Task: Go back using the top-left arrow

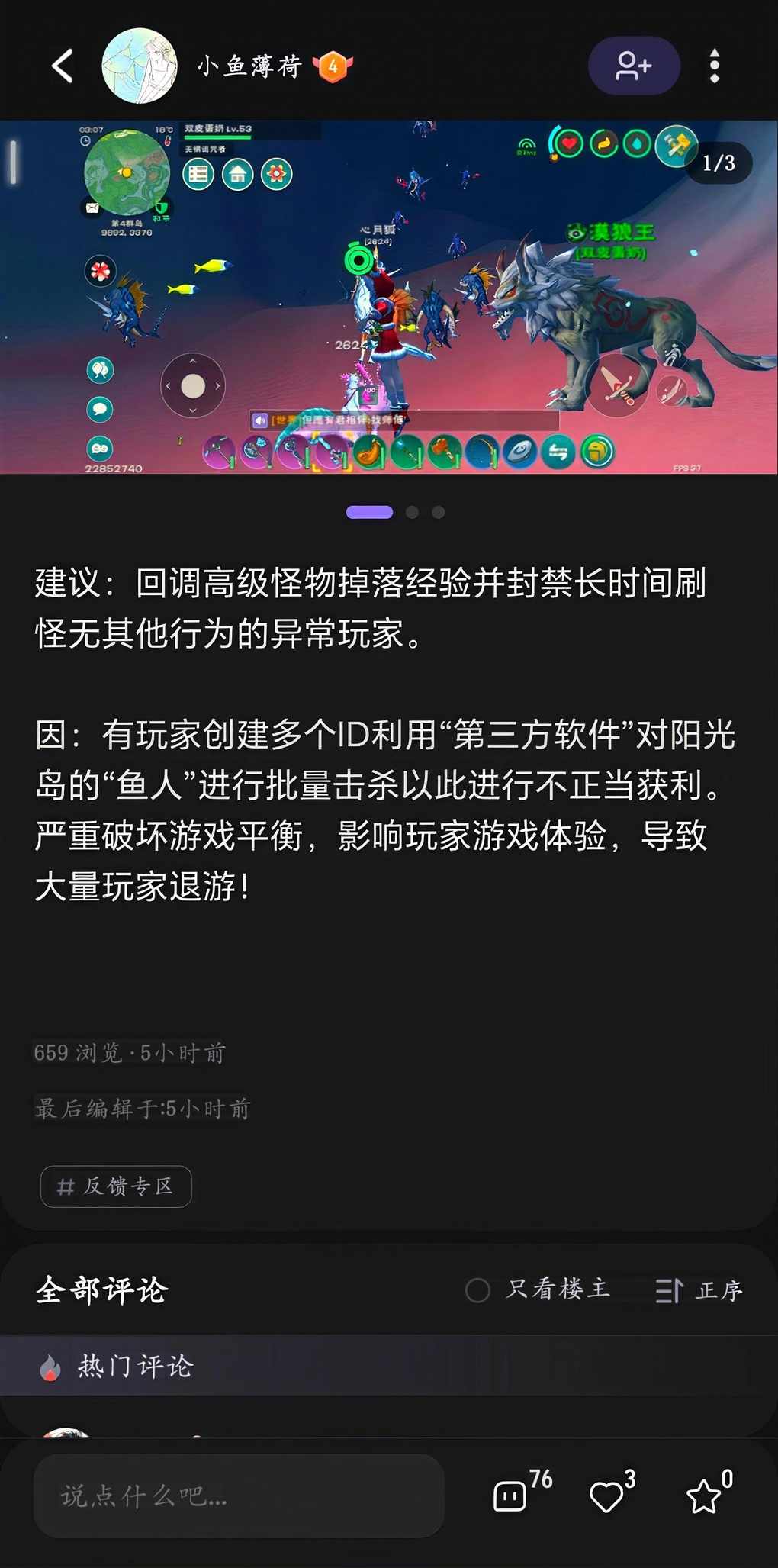Action: tap(63, 66)
